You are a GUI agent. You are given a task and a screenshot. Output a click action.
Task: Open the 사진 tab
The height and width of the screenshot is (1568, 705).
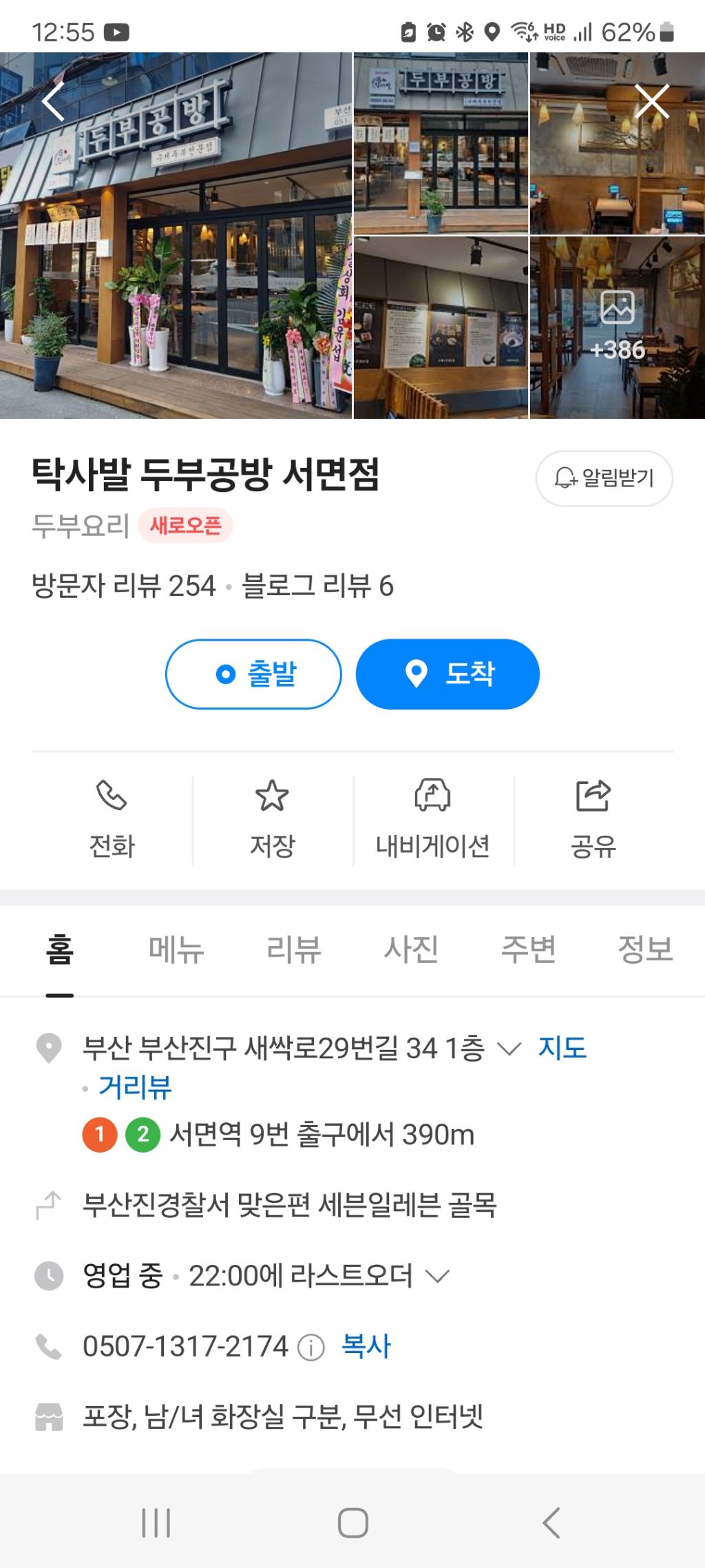click(411, 949)
